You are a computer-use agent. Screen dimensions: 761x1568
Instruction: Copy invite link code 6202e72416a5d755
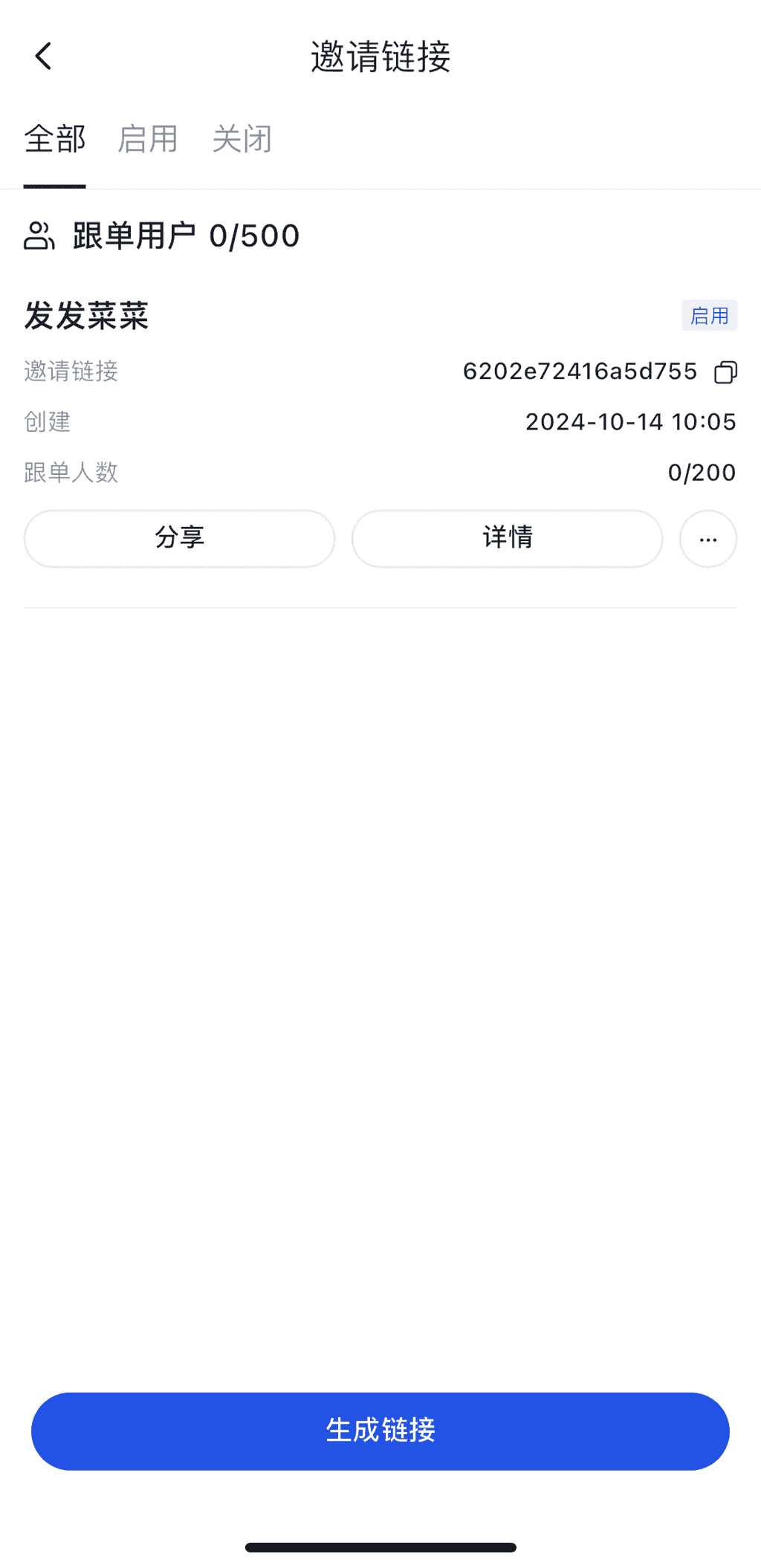coord(725,372)
